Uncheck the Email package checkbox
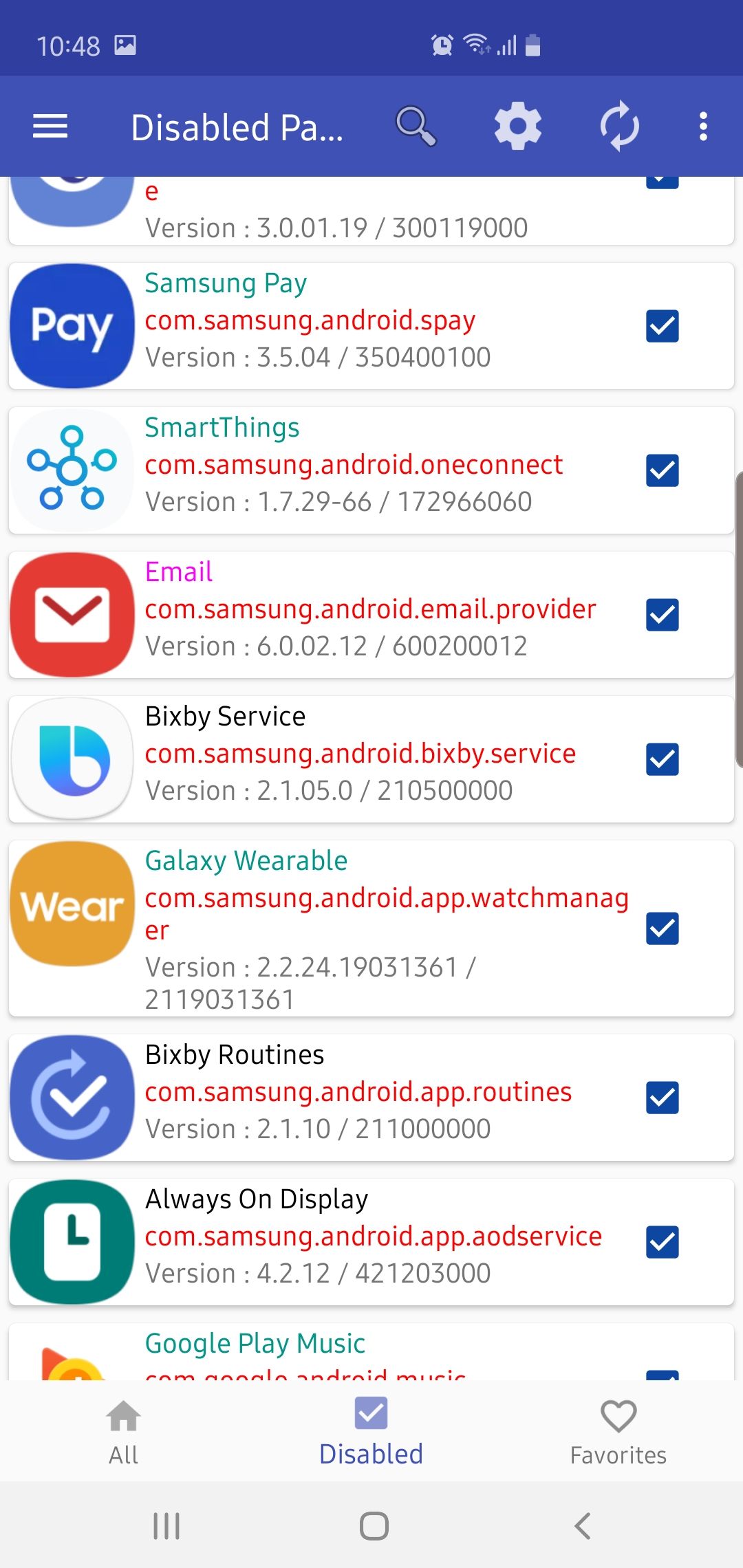Viewport: 743px width, 1568px height. coord(662,615)
